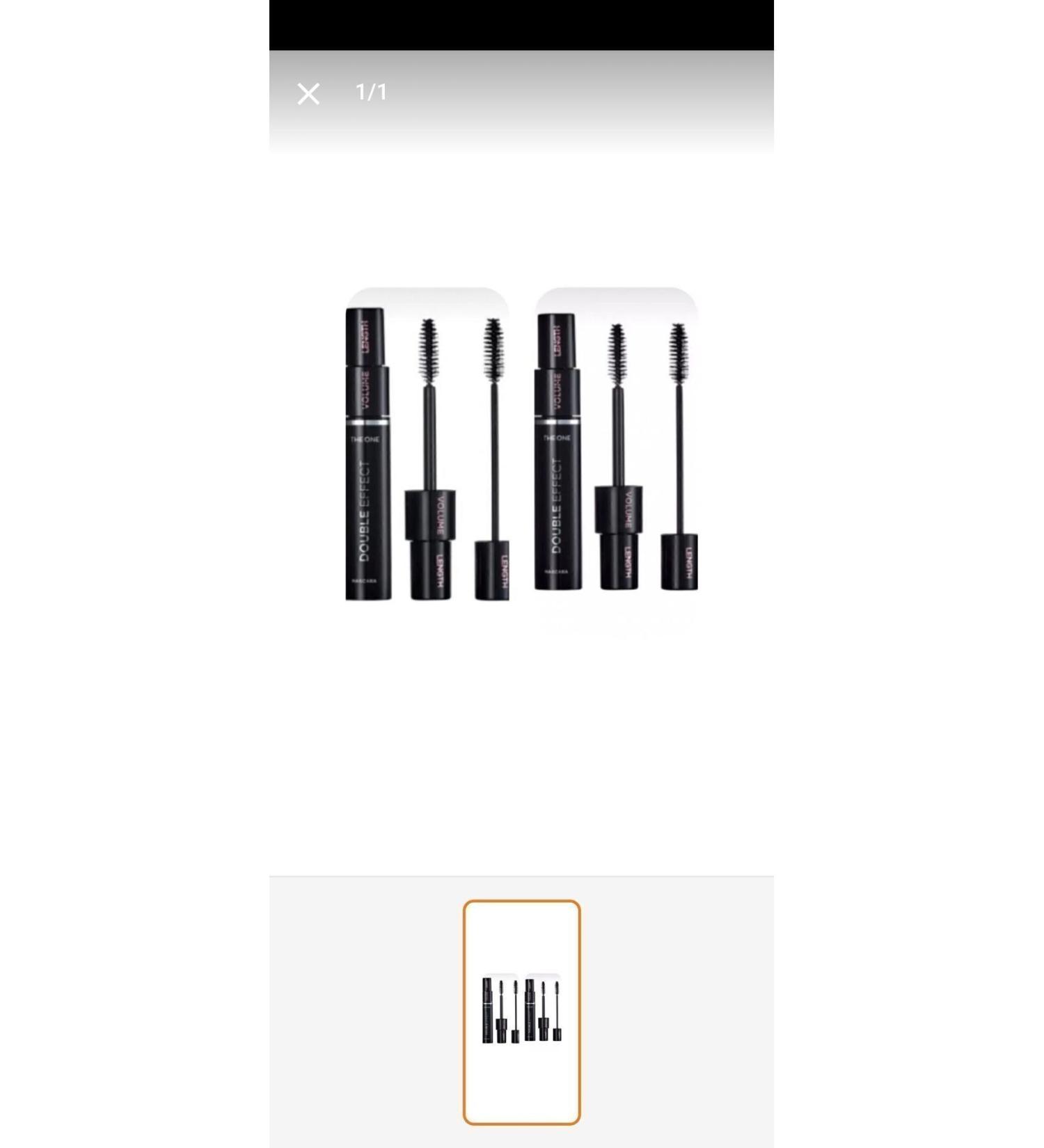Click the right Double Effect mascara tube

(557, 452)
